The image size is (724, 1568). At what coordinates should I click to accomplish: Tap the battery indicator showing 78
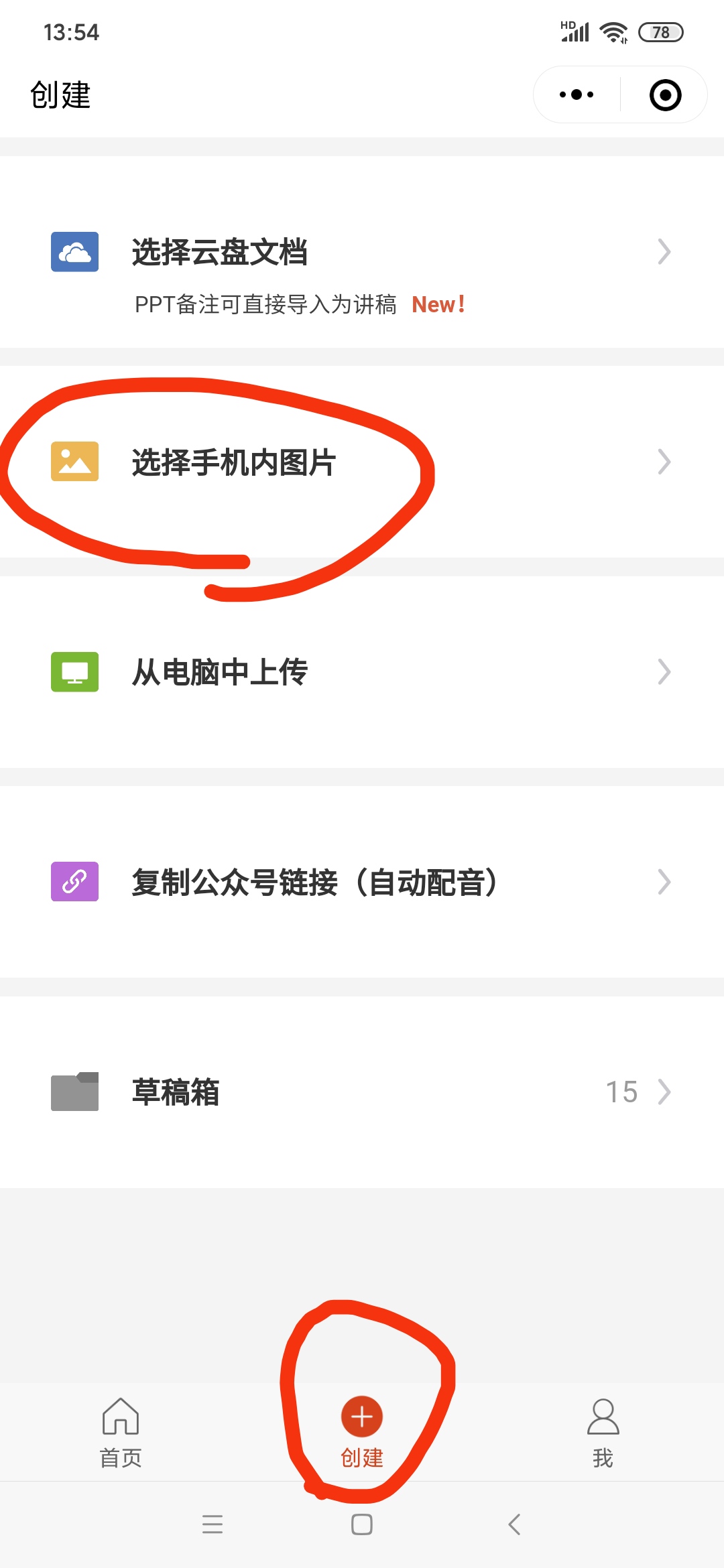pyautogui.click(x=661, y=31)
